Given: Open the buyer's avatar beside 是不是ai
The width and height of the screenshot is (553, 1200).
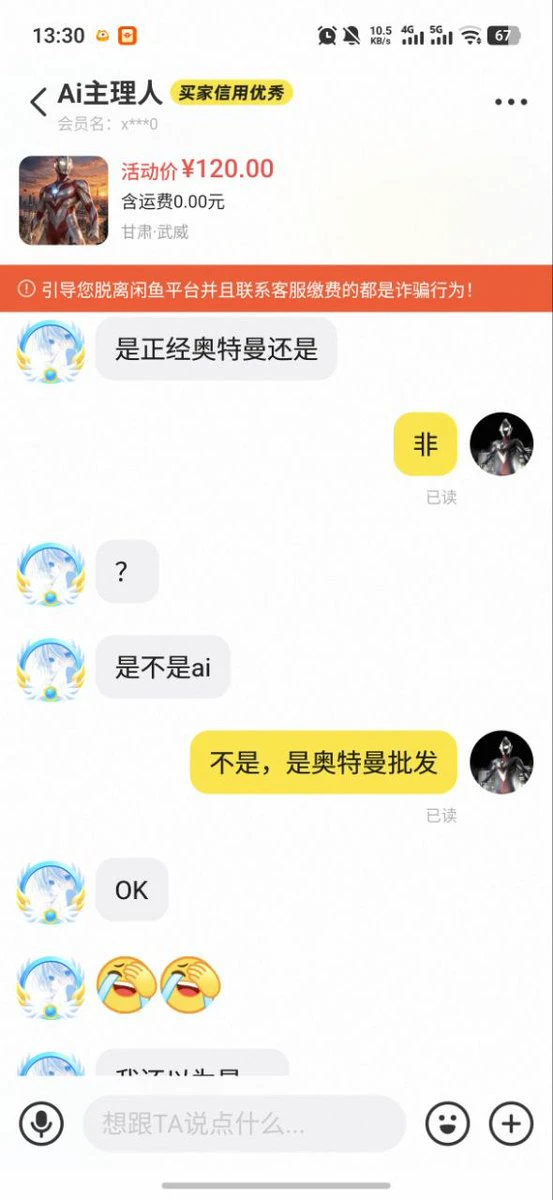Looking at the screenshot, I should [x=50, y=667].
